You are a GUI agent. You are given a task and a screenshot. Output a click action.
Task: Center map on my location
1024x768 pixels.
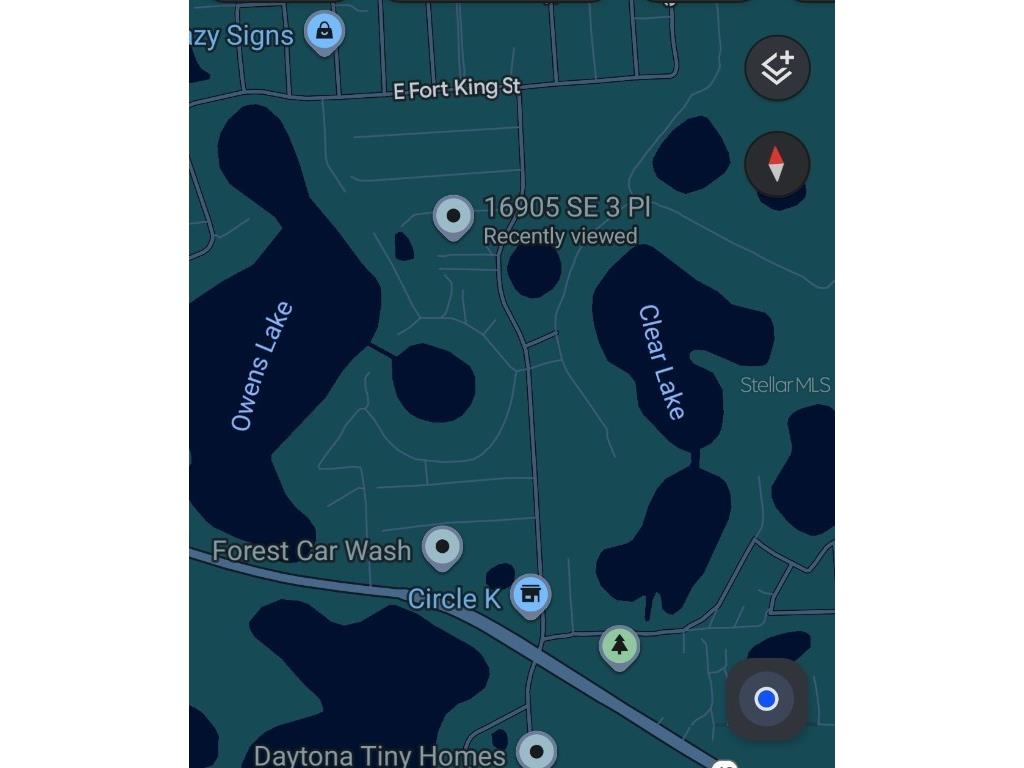tap(766, 699)
